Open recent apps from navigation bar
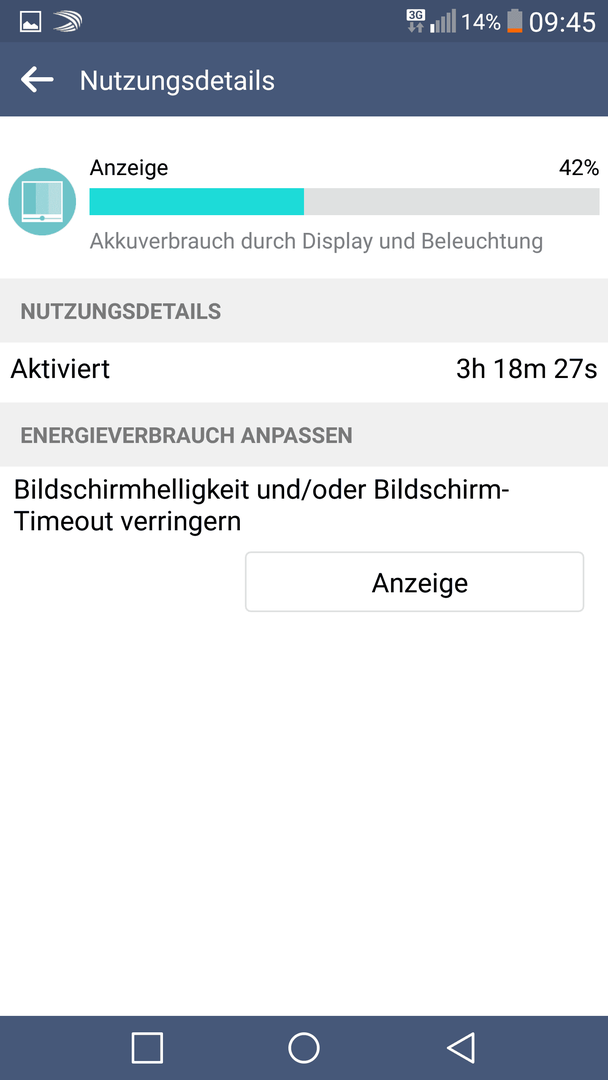Viewport: 608px width, 1080px height. click(x=147, y=1048)
